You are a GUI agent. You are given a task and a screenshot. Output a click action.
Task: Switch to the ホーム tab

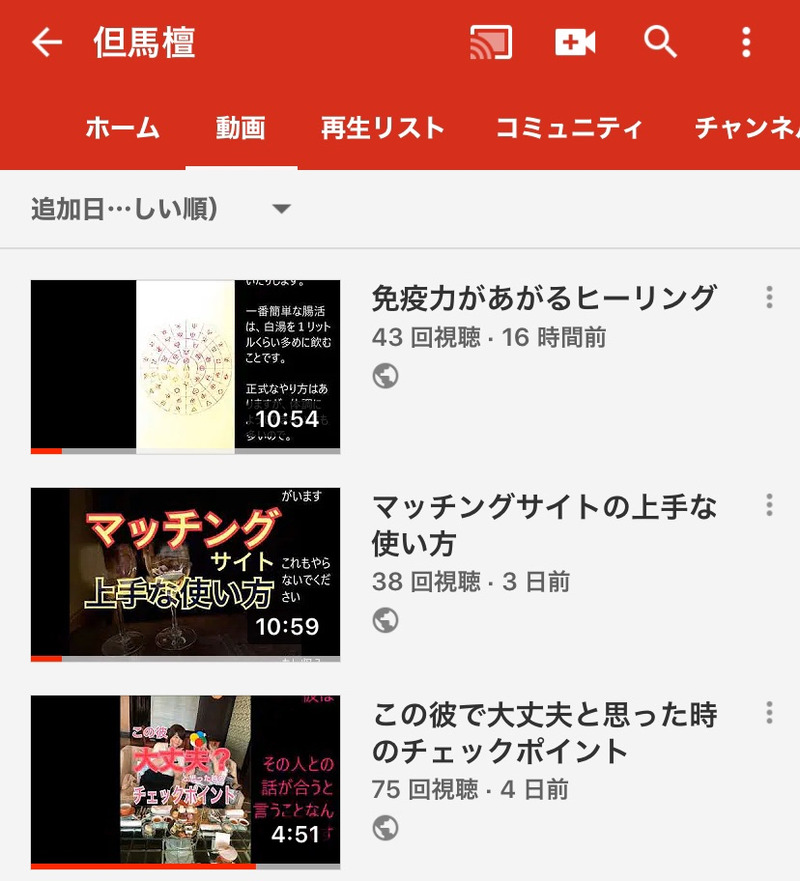click(122, 128)
